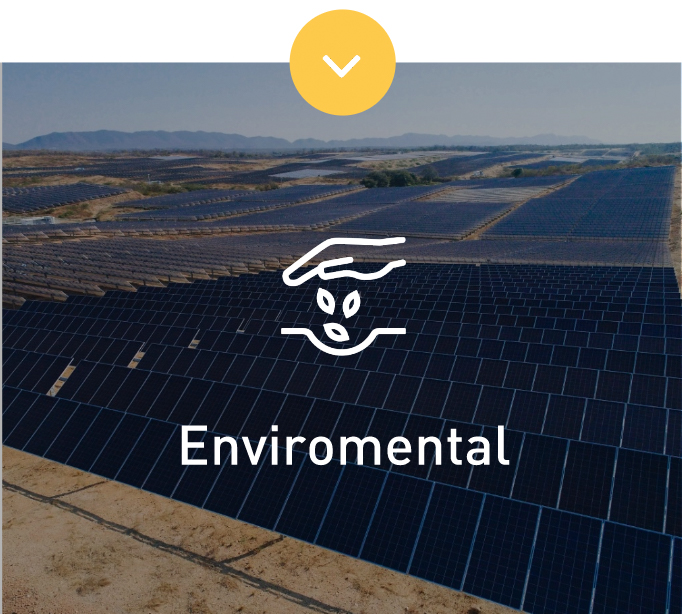Open the Enviromental card

tap(343, 446)
